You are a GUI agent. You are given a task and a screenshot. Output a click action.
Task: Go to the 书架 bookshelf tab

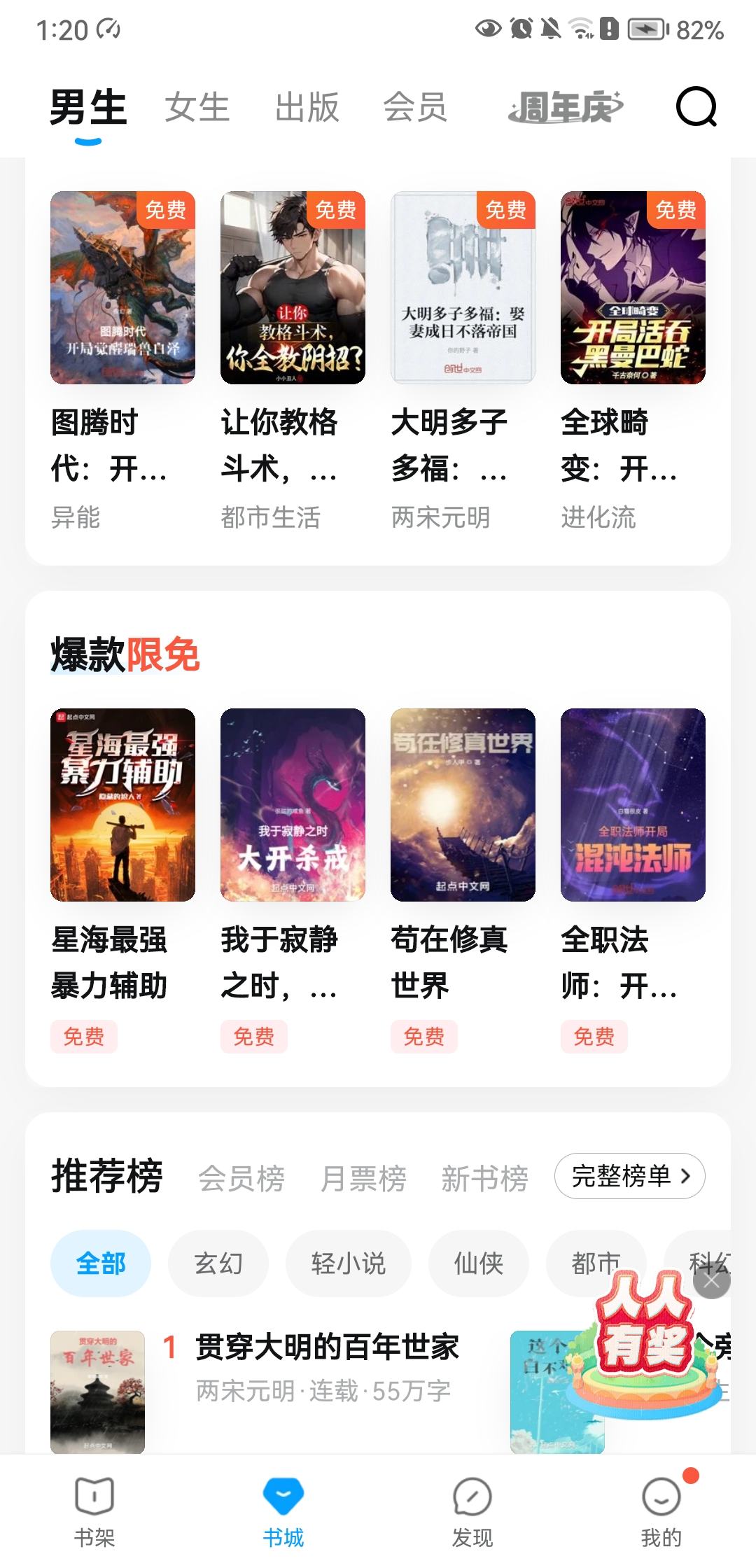94,1511
